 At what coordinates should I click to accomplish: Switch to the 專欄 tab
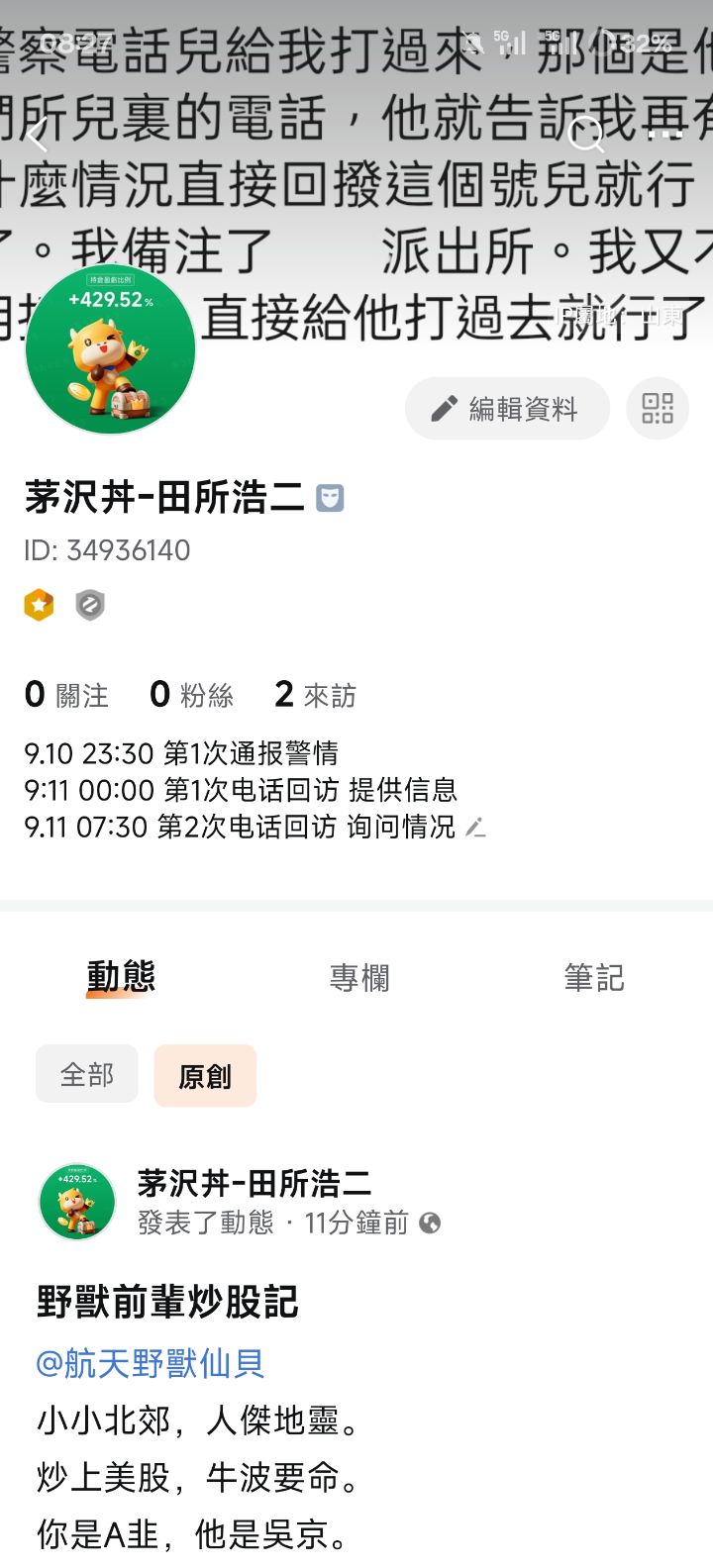[x=359, y=978]
